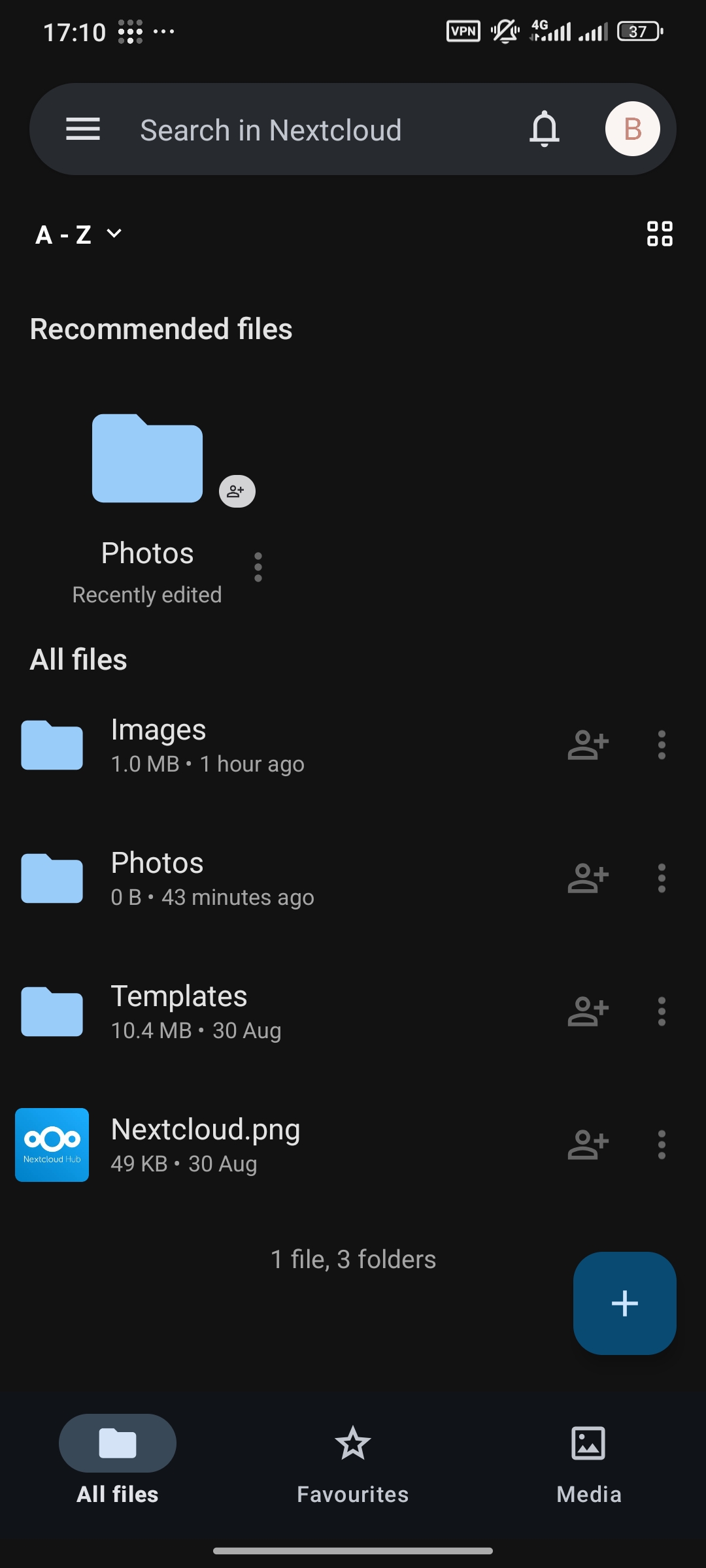Viewport: 706px width, 1568px height.
Task: Share the Nextcloud.png file
Action: click(x=588, y=1145)
